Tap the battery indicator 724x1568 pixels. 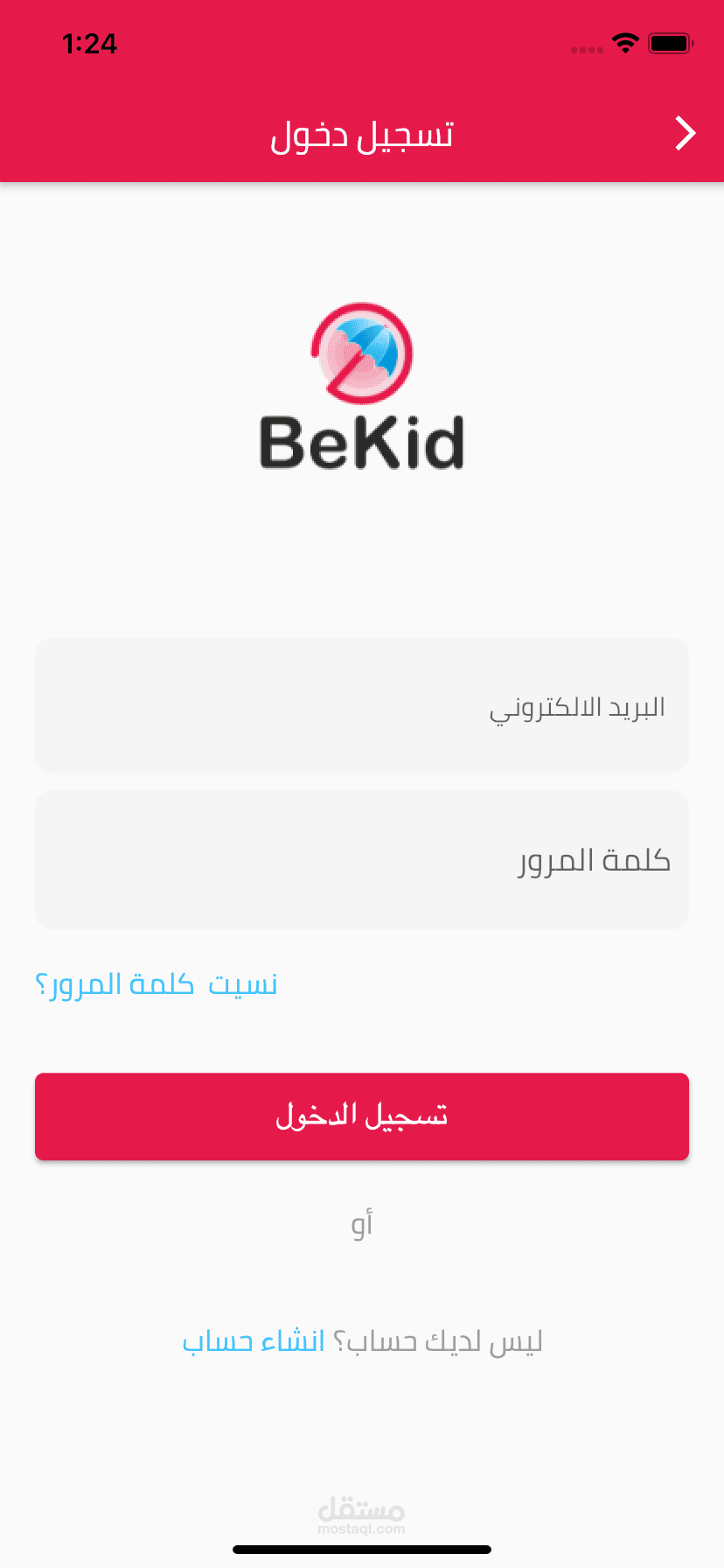click(670, 42)
